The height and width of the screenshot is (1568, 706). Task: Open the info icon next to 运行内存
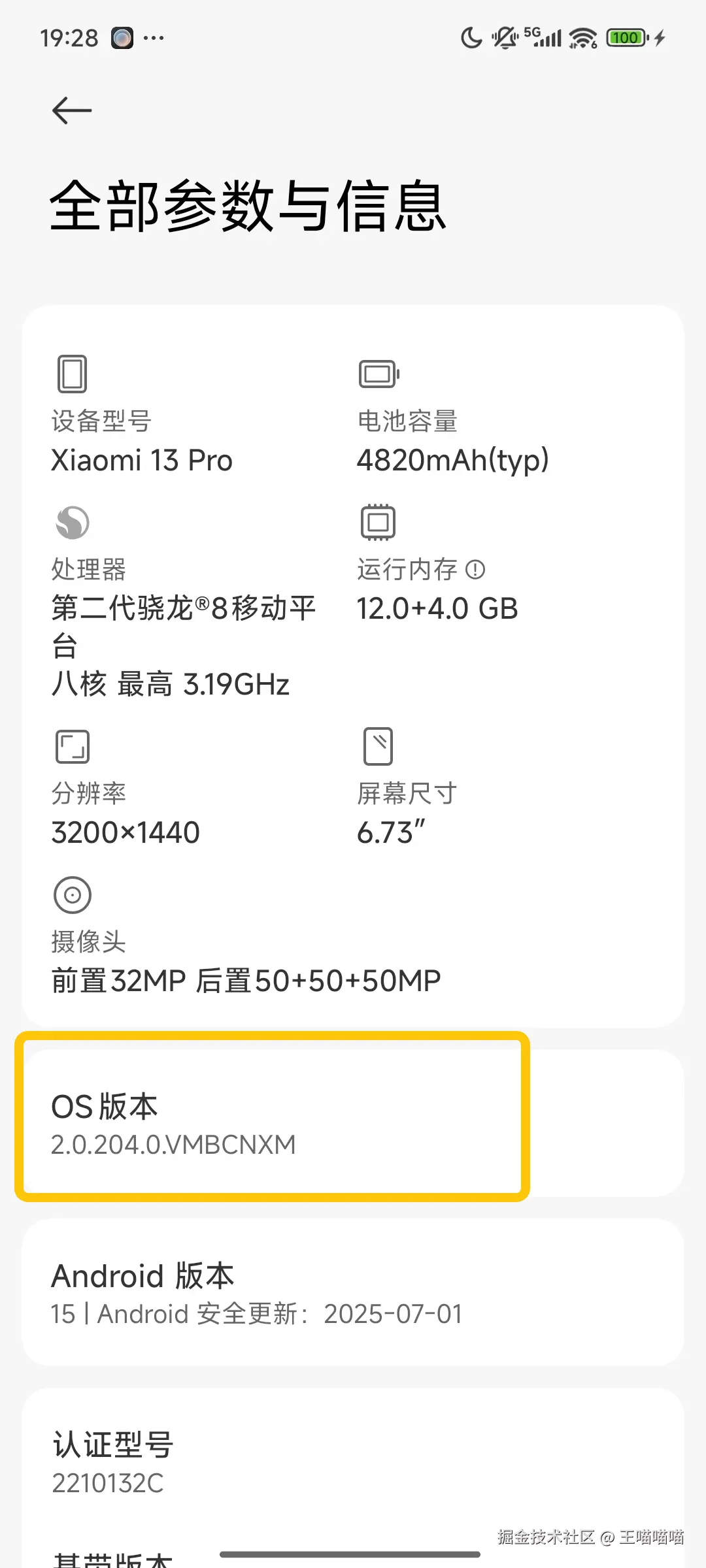[x=477, y=570]
